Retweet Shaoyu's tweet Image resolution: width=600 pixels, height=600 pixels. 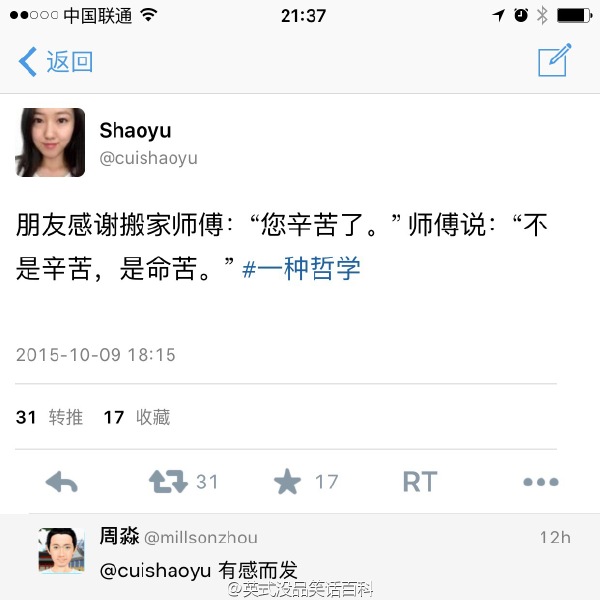coord(170,482)
